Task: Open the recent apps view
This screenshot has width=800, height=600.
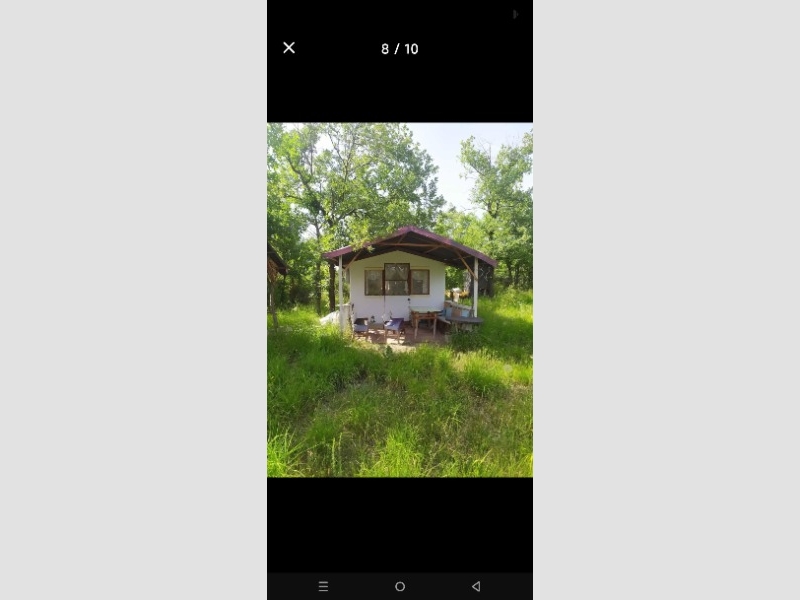Action: click(x=323, y=587)
